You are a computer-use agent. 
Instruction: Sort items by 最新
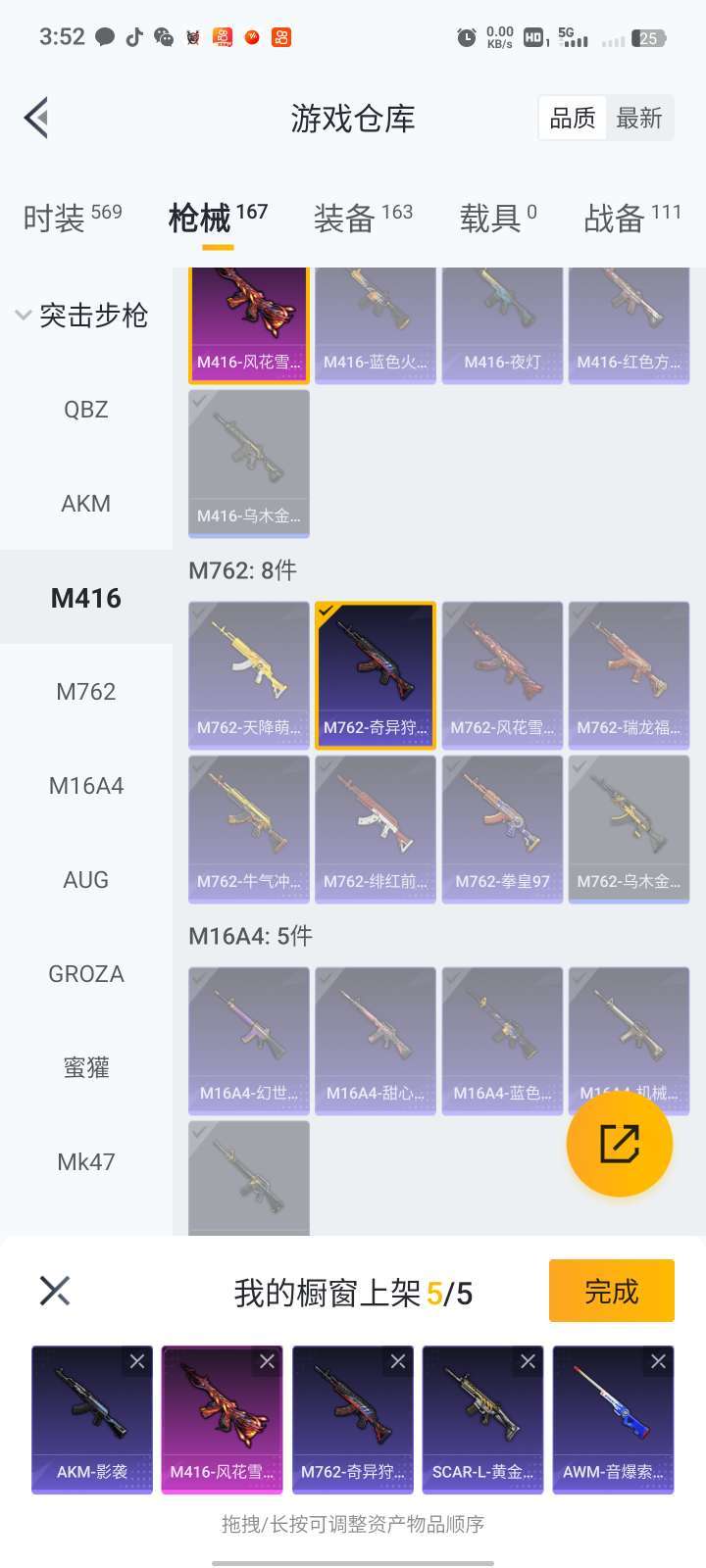point(639,119)
